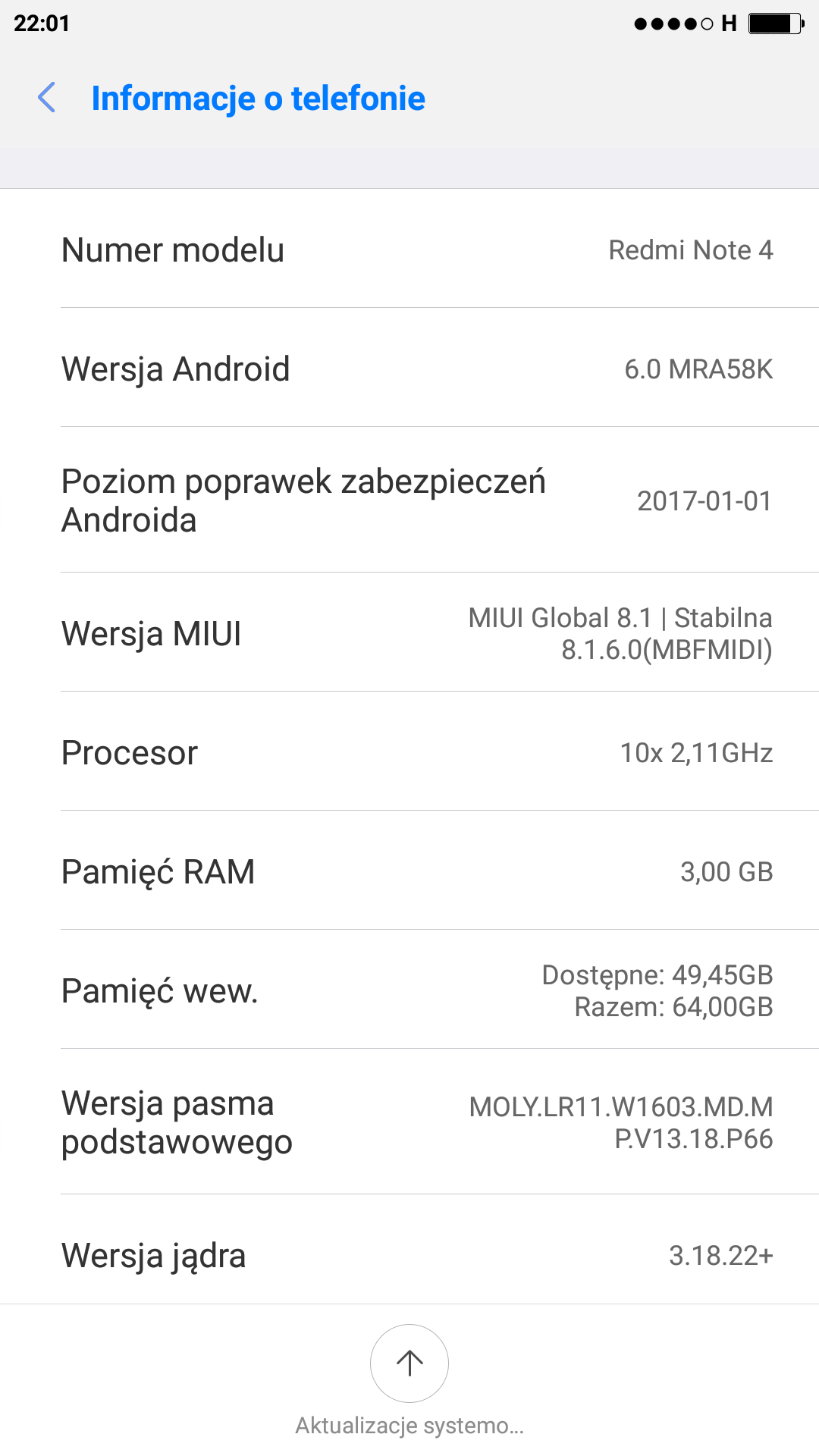The image size is (819, 1456).
Task: Select the Procesor row
Action: point(409,752)
